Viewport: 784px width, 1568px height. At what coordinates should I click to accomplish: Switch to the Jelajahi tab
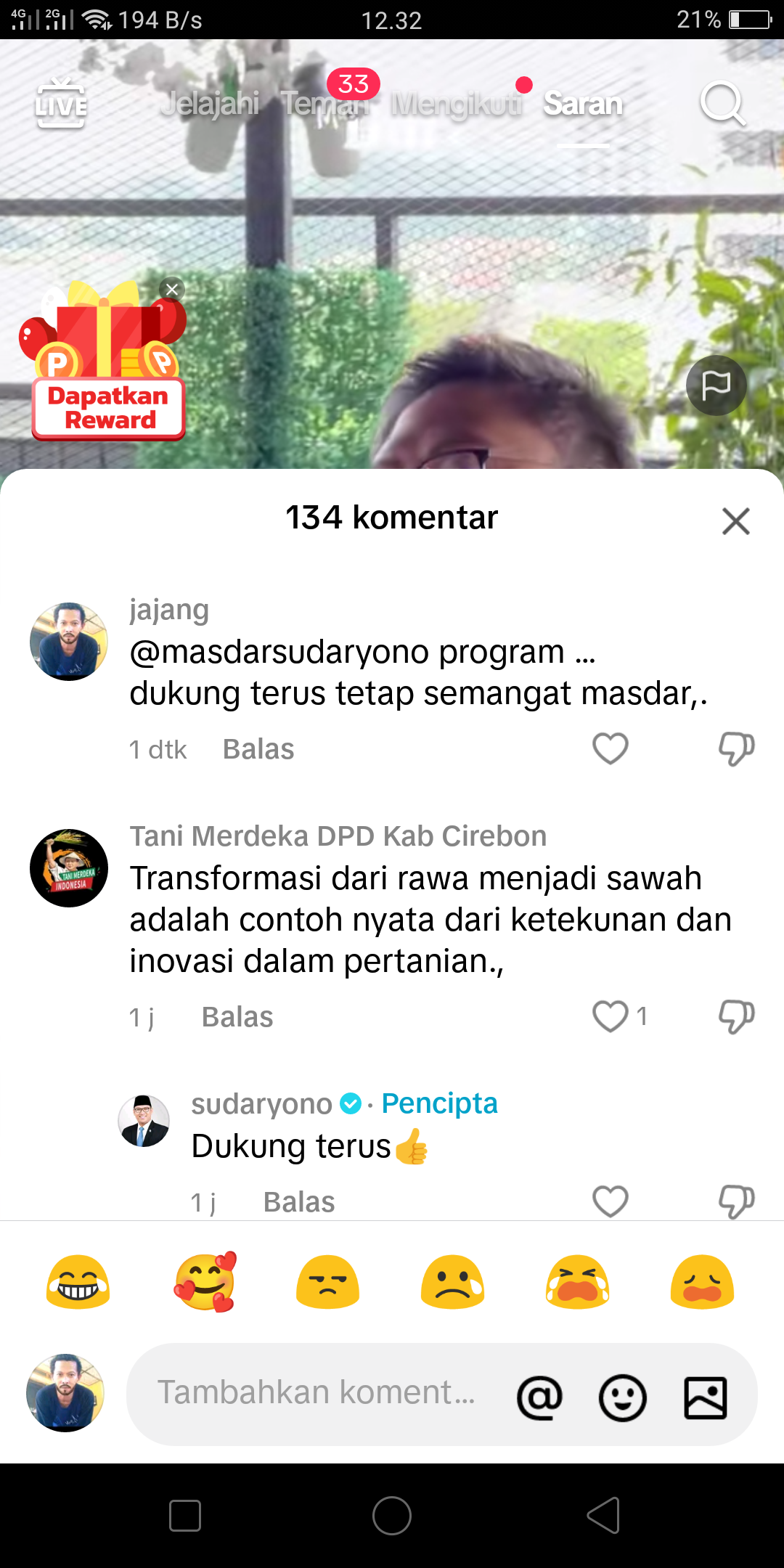pos(209,104)
